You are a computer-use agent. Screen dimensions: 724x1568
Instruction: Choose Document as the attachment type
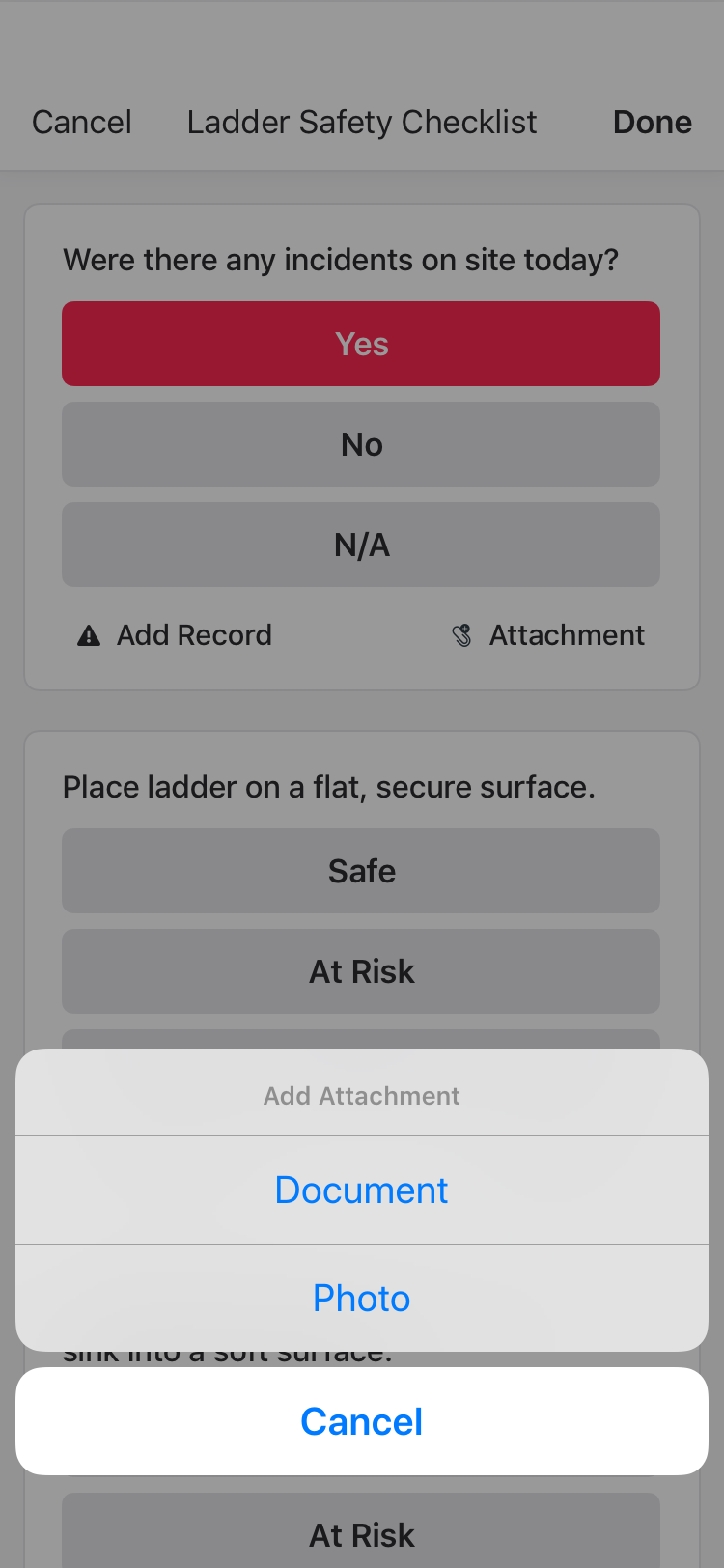pos(362,1190)
